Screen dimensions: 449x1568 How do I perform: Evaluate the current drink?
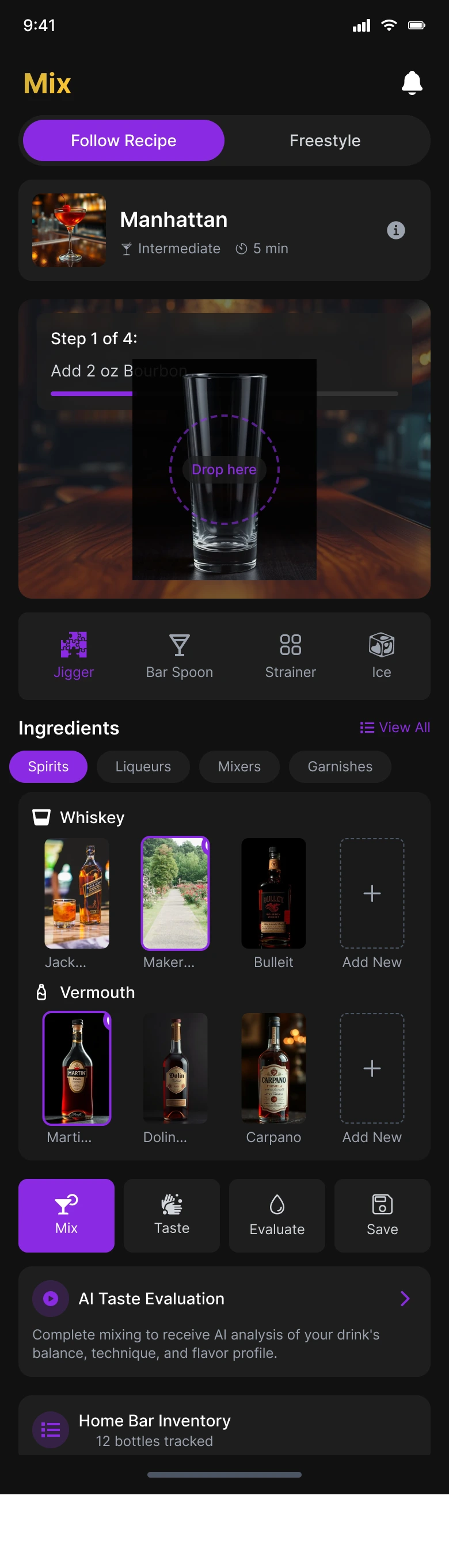pyautogui.click(x=277, y=1215)
